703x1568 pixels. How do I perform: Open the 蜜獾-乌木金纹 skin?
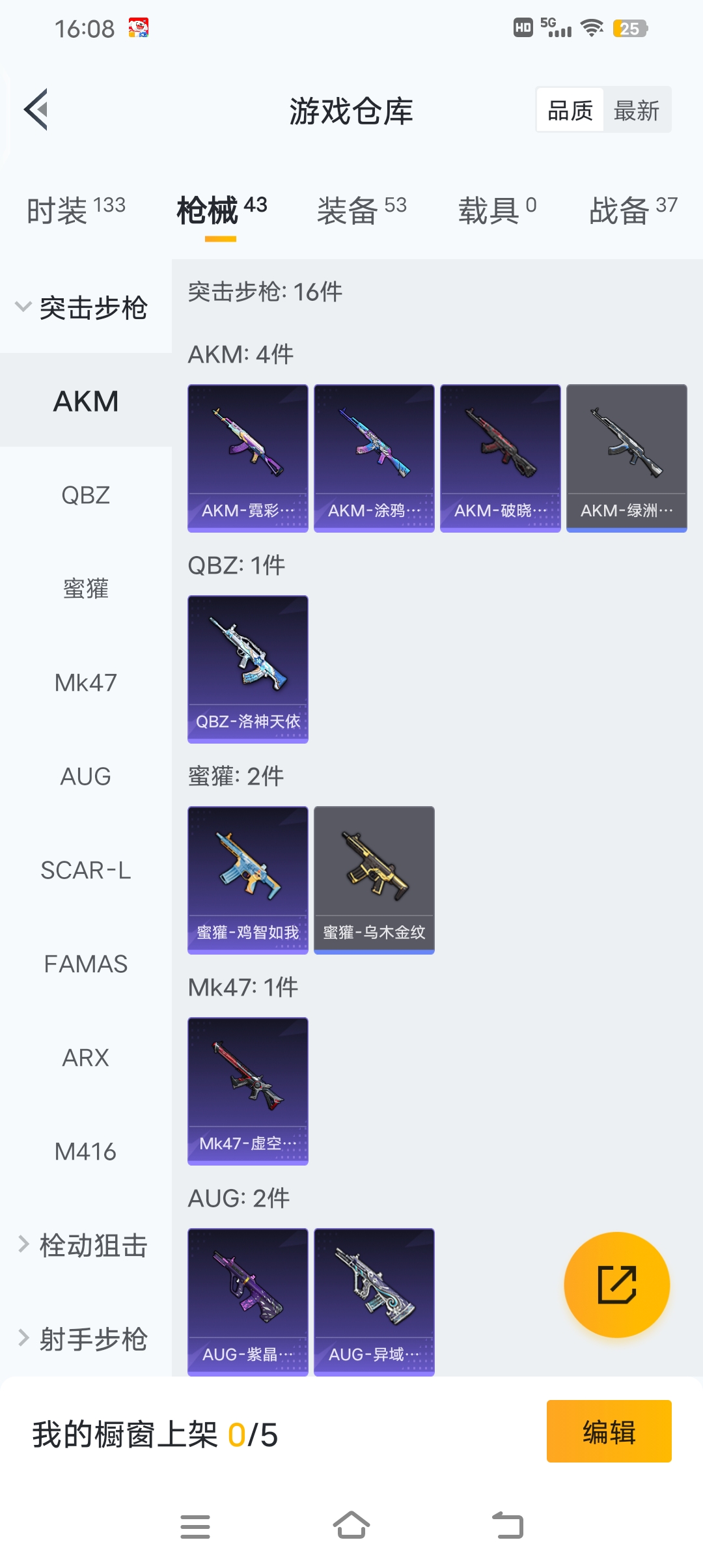374,880
